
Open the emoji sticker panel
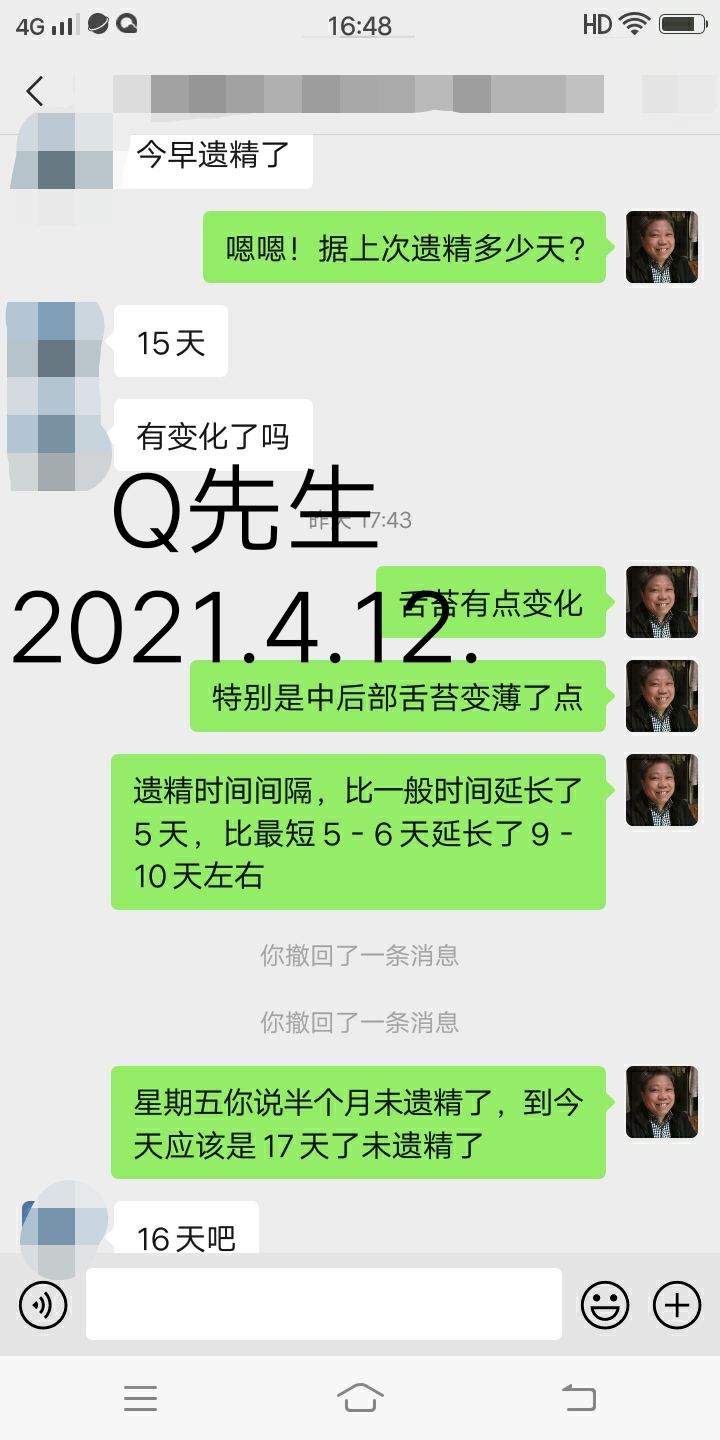[605, 1305]
